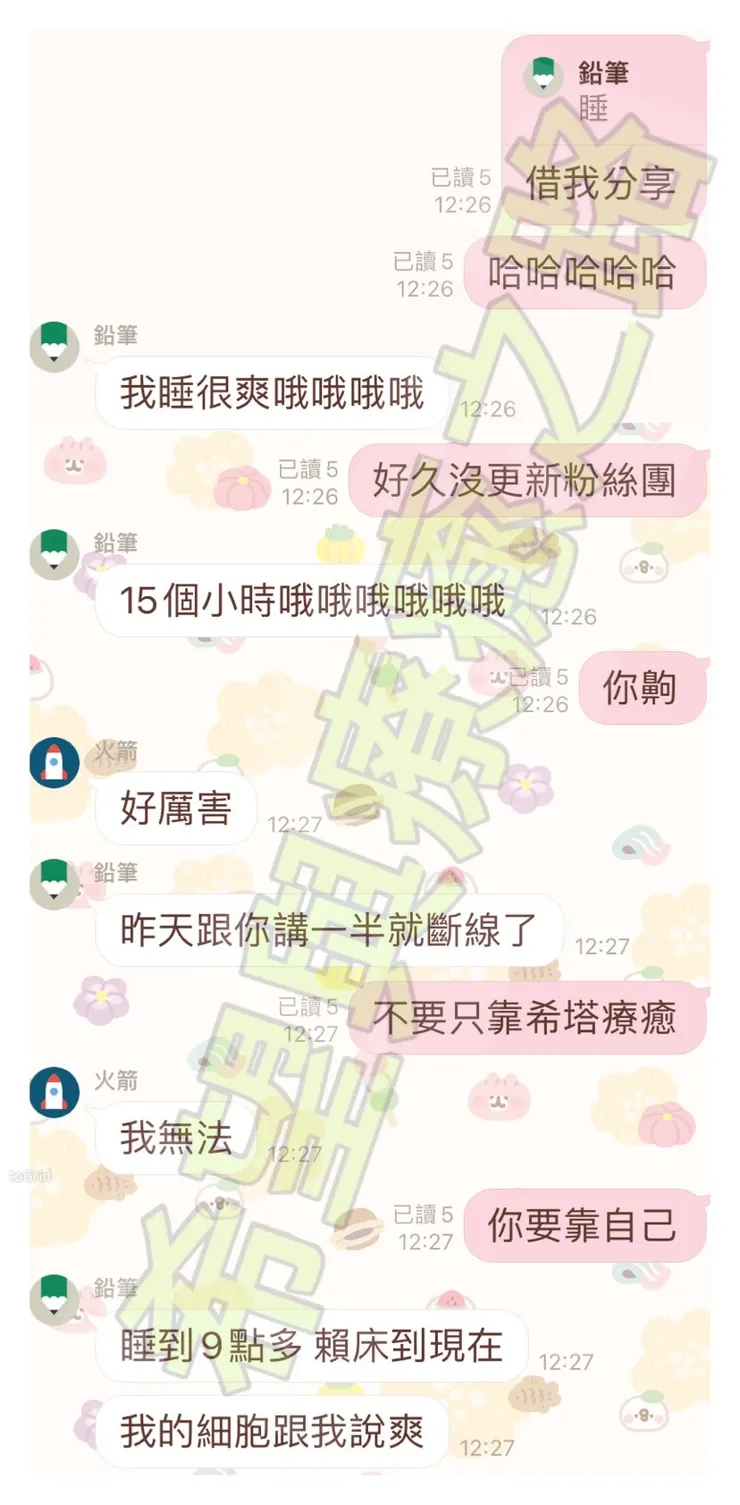Click the green pencil icon in topmost bubble
The image size is (740, 1505).
541,75
